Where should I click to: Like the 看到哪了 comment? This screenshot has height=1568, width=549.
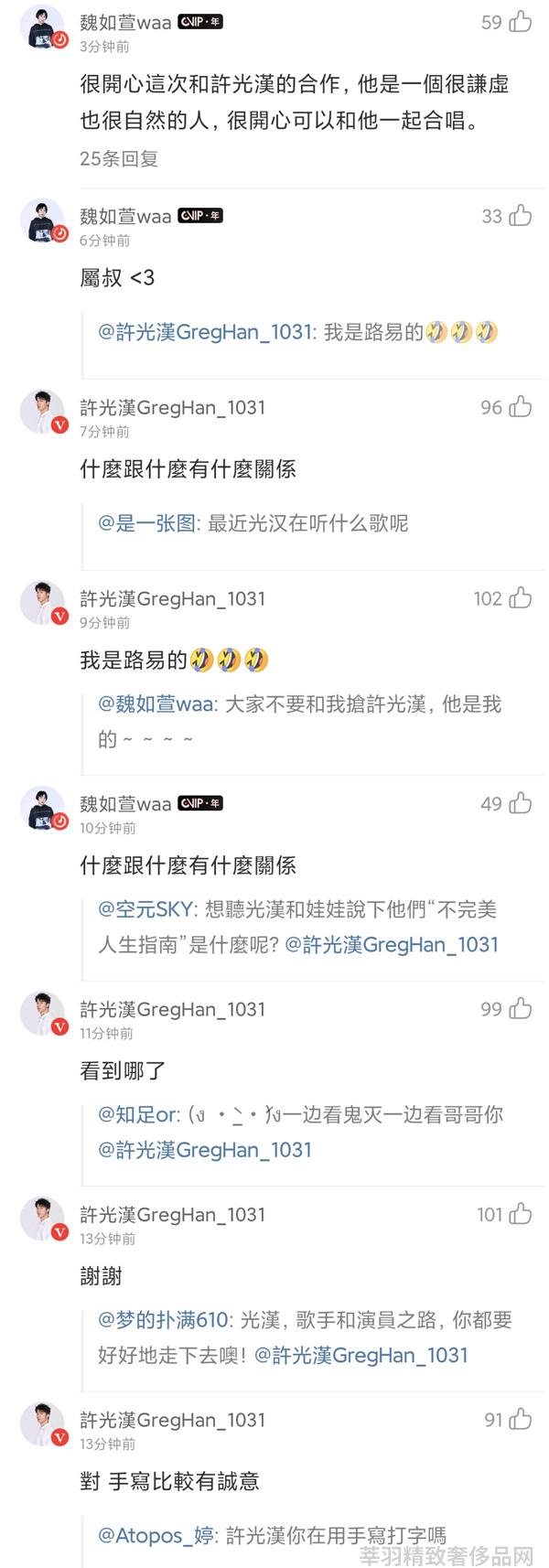coord(521,1009)
